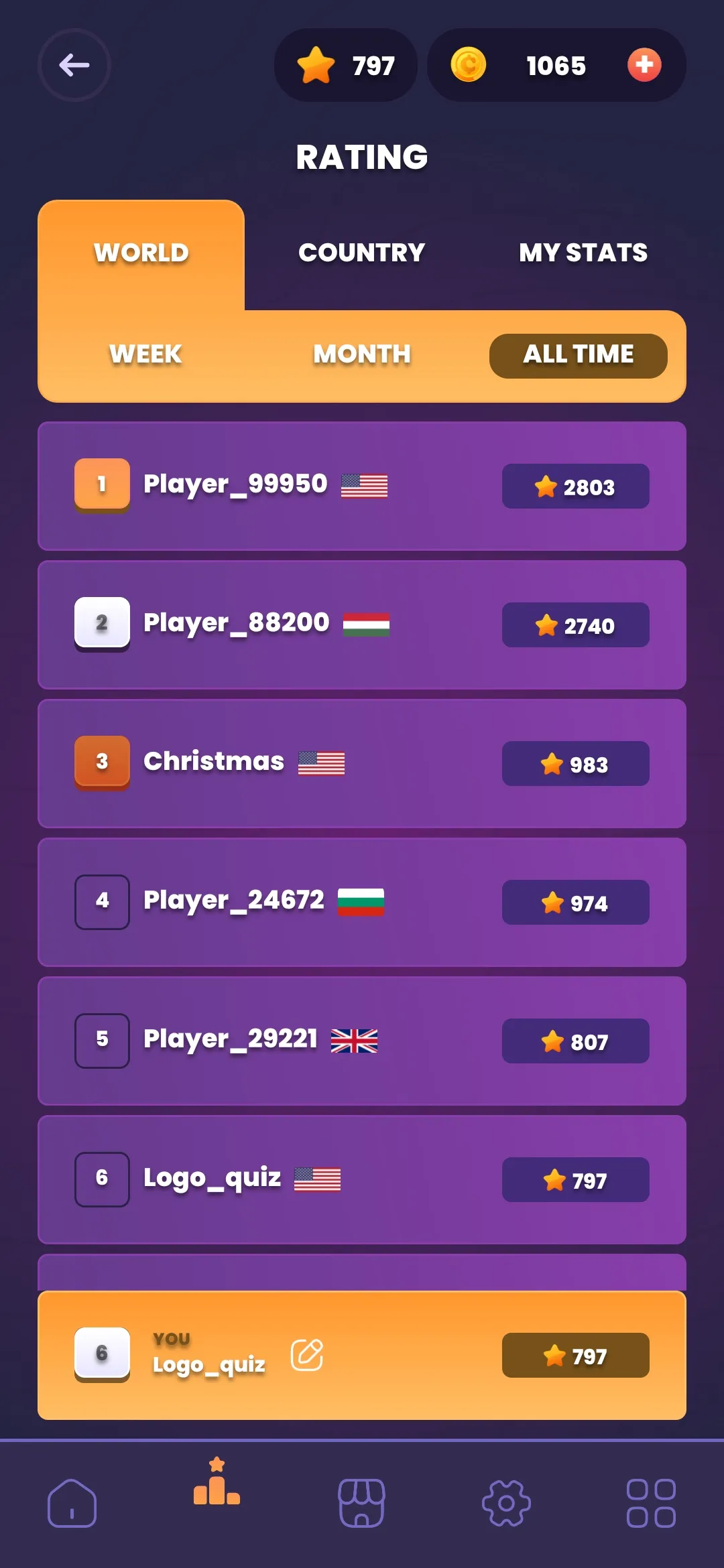Open the My Stats tab
The width and height of the screenshot is (724, 1568).
coord(583,253)
